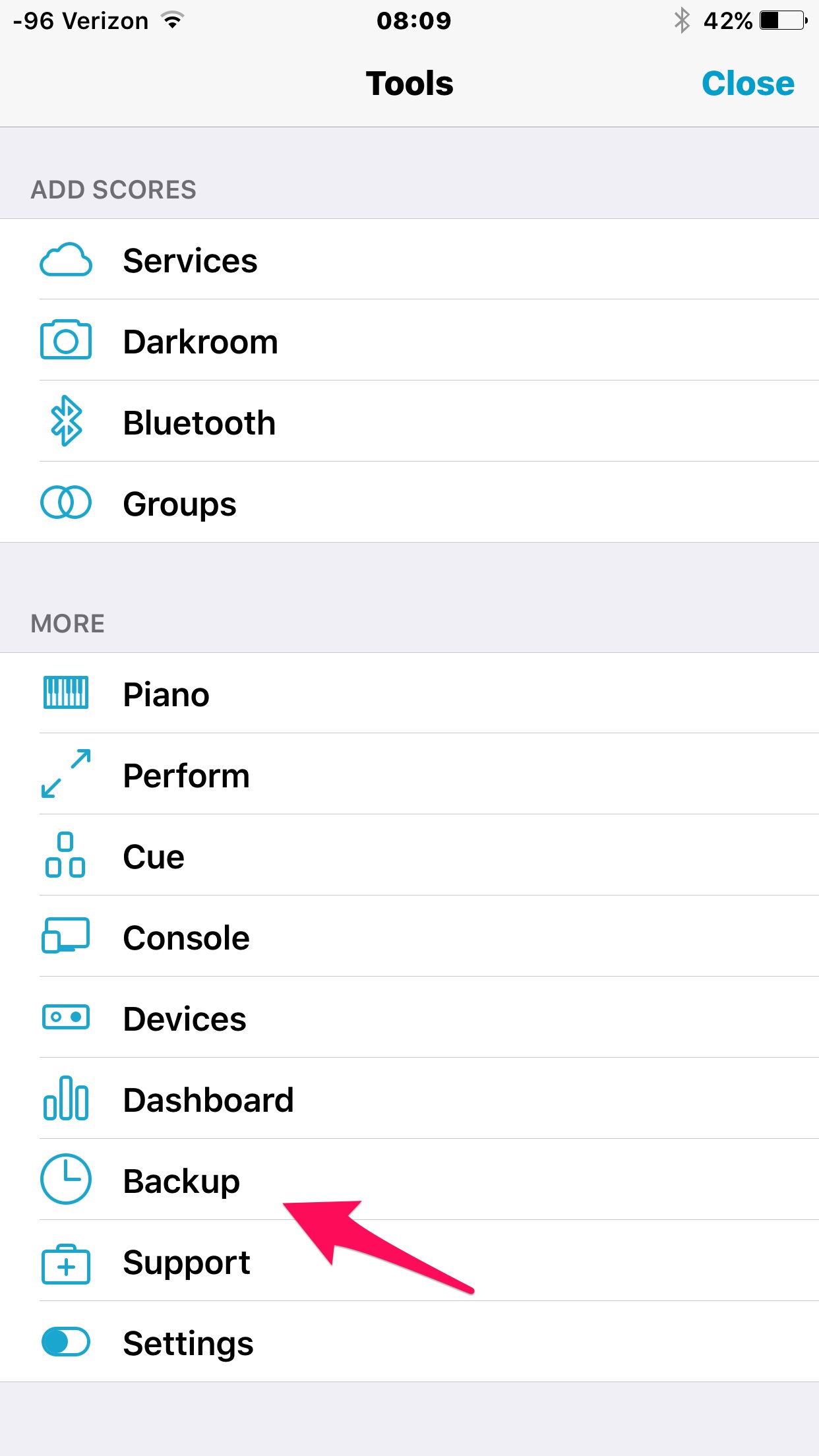Open Services under Add Scores
Screen dimensions: 819x1456
click(x=190, y=260)
